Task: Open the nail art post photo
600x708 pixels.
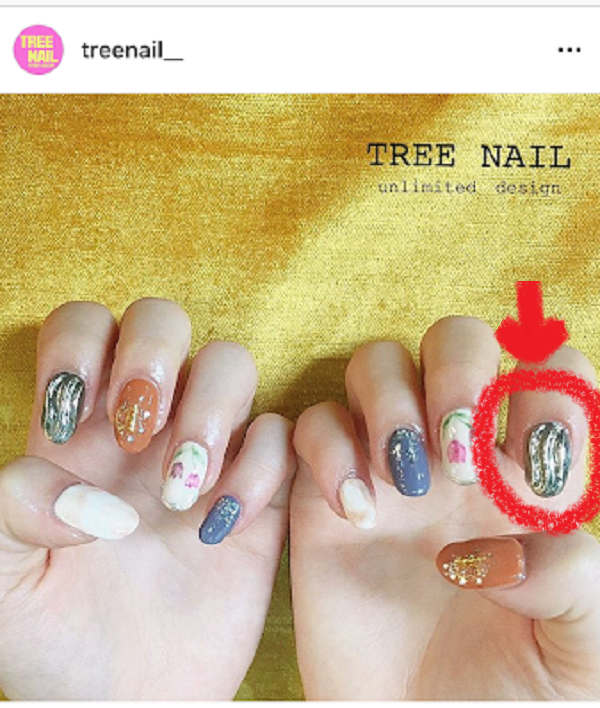Action: pyautogui.click(x=300, y=400)
